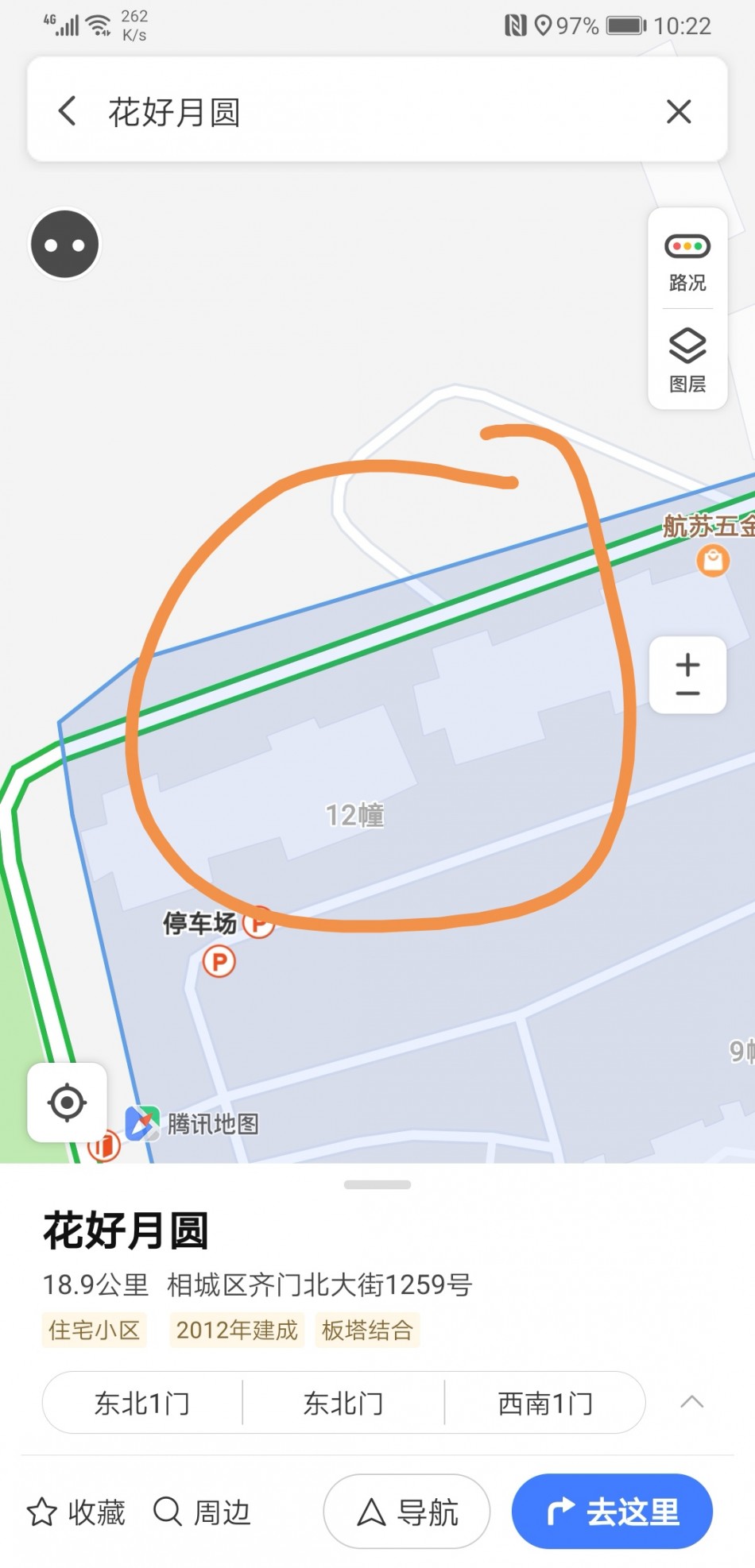Expand the place details chevron
Image resolution: width=755 pixels, height=1568 pixels.
[x=691, y=1402]
